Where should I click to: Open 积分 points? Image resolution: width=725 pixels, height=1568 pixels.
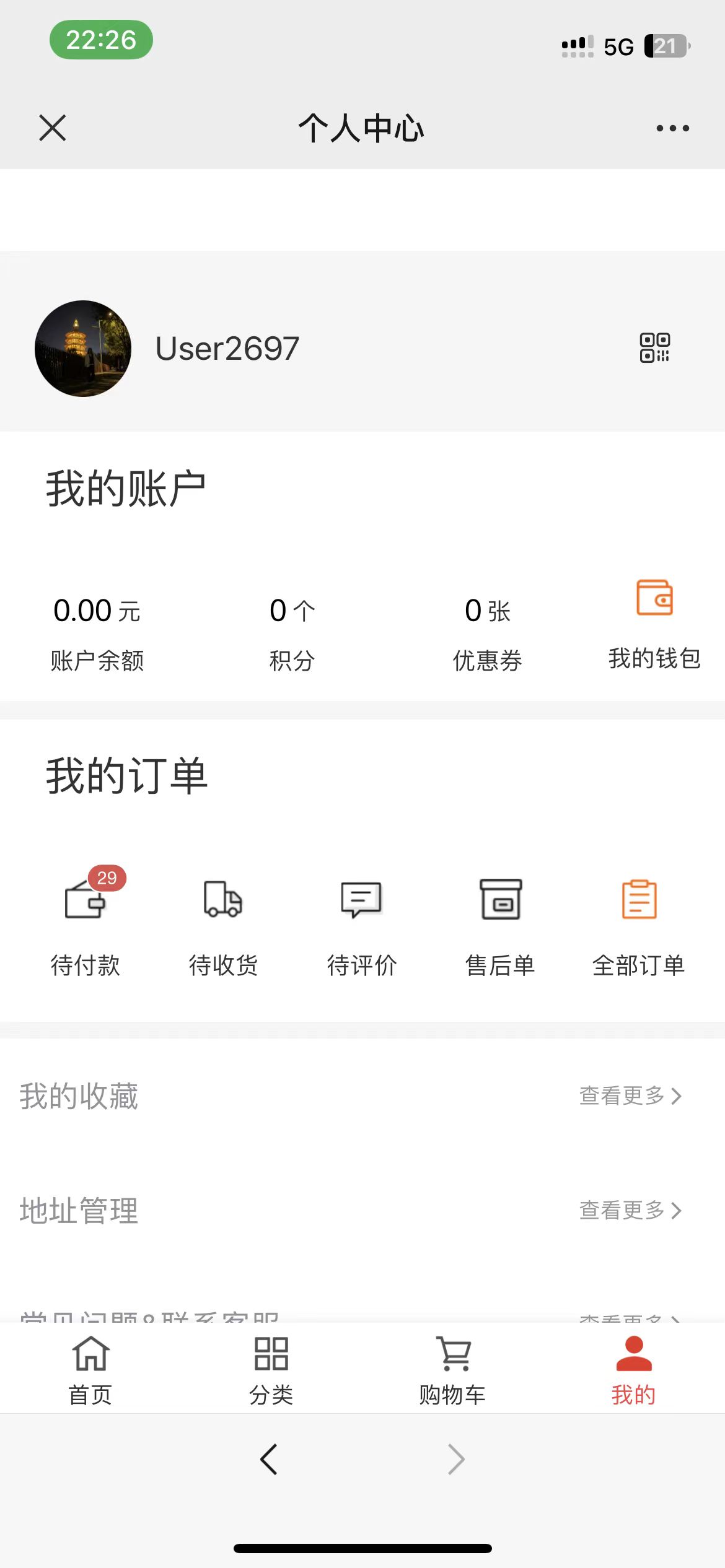pos(292,634)
